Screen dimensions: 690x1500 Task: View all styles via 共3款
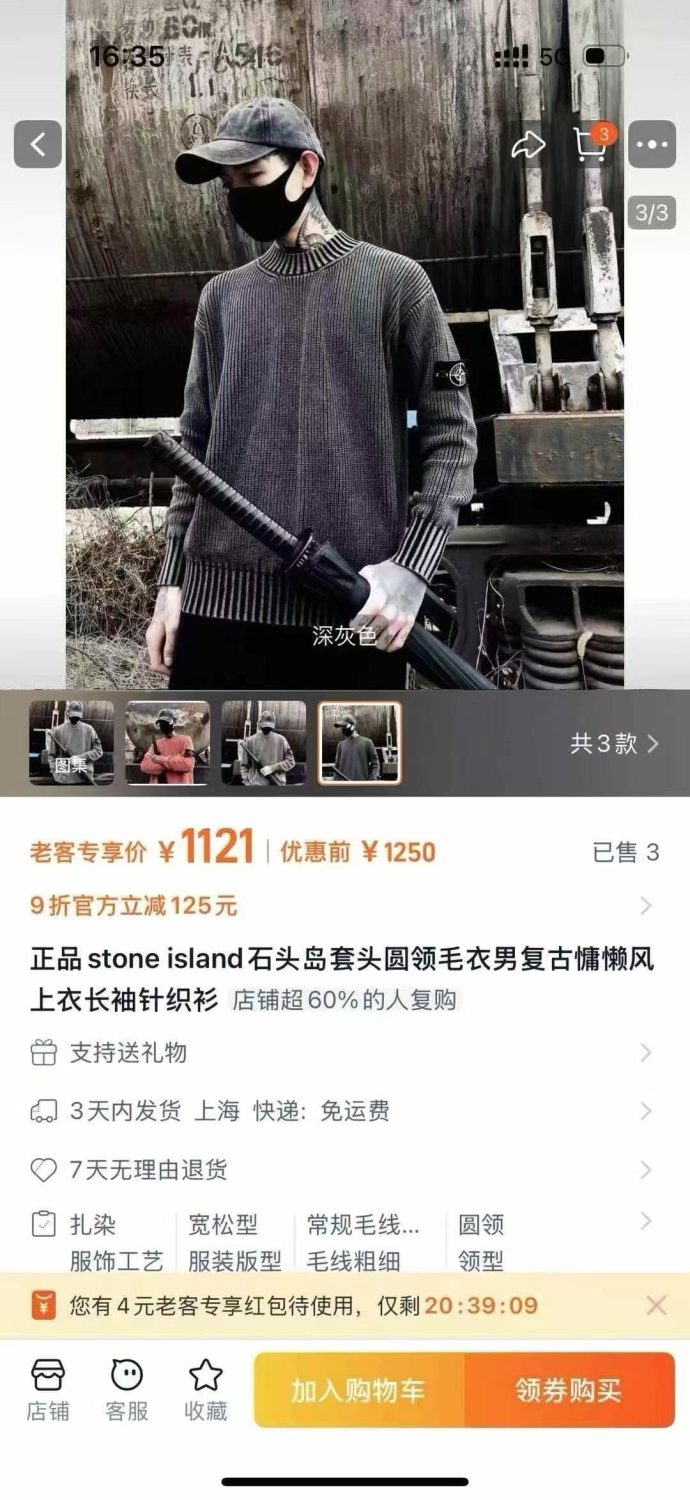[x=615, y=743]
